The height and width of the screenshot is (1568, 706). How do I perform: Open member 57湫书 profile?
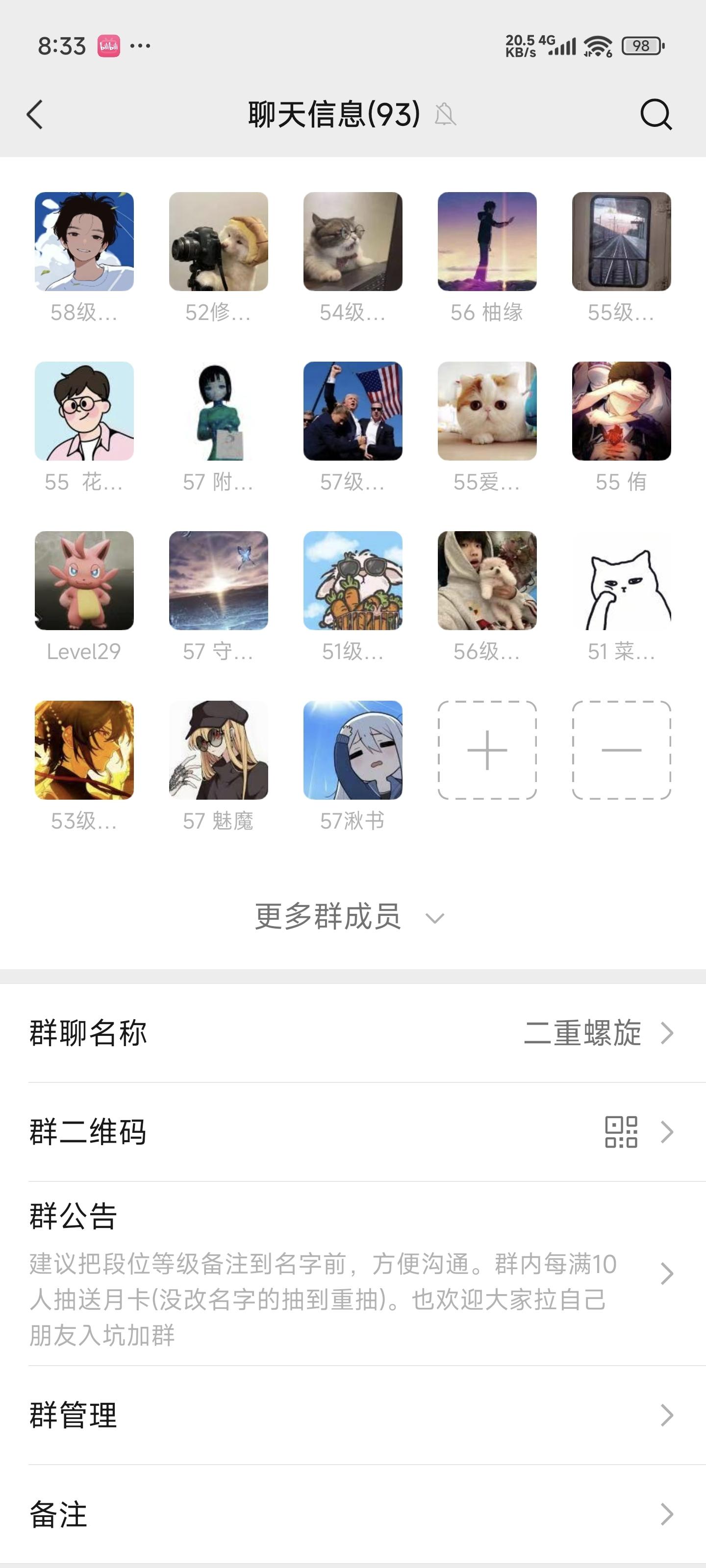[353, 750]
